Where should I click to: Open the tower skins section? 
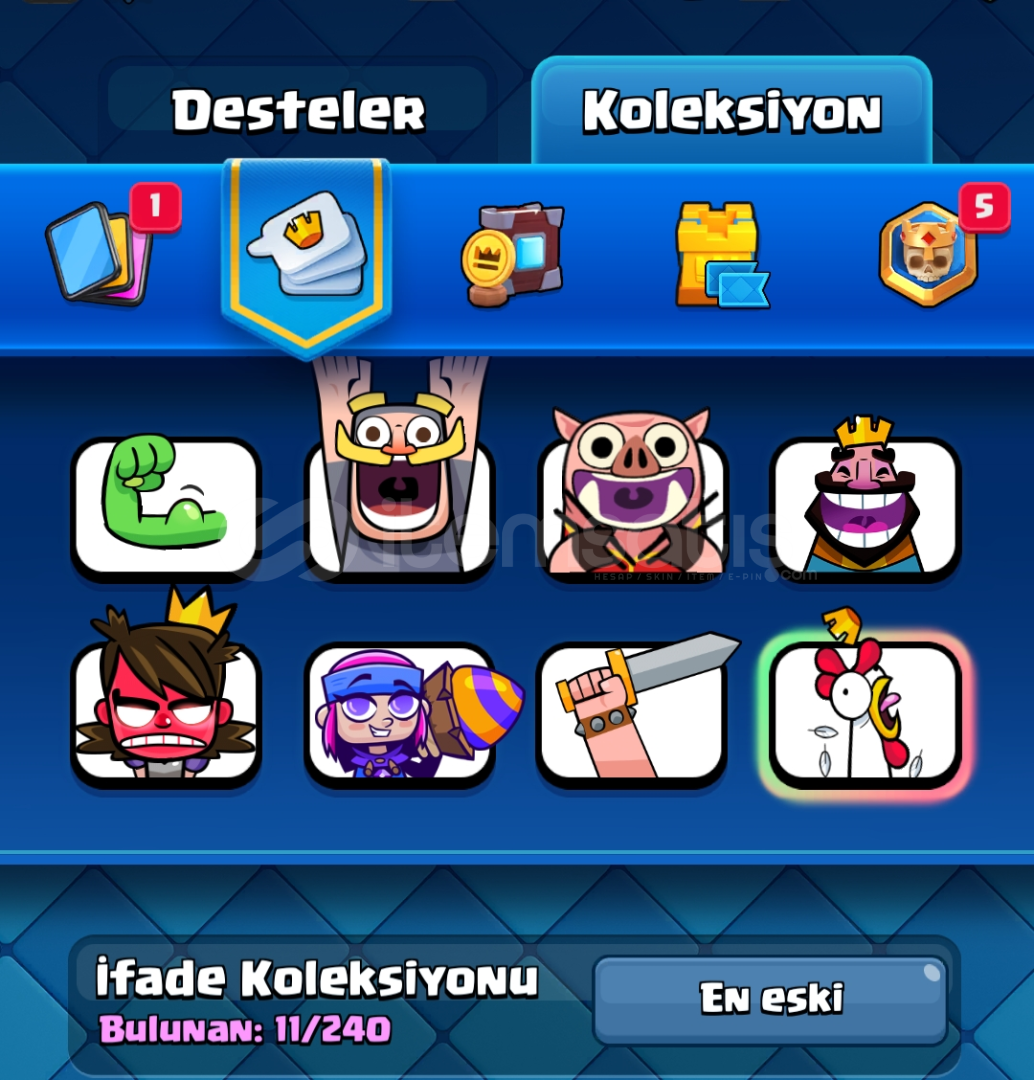pos(719,254)
